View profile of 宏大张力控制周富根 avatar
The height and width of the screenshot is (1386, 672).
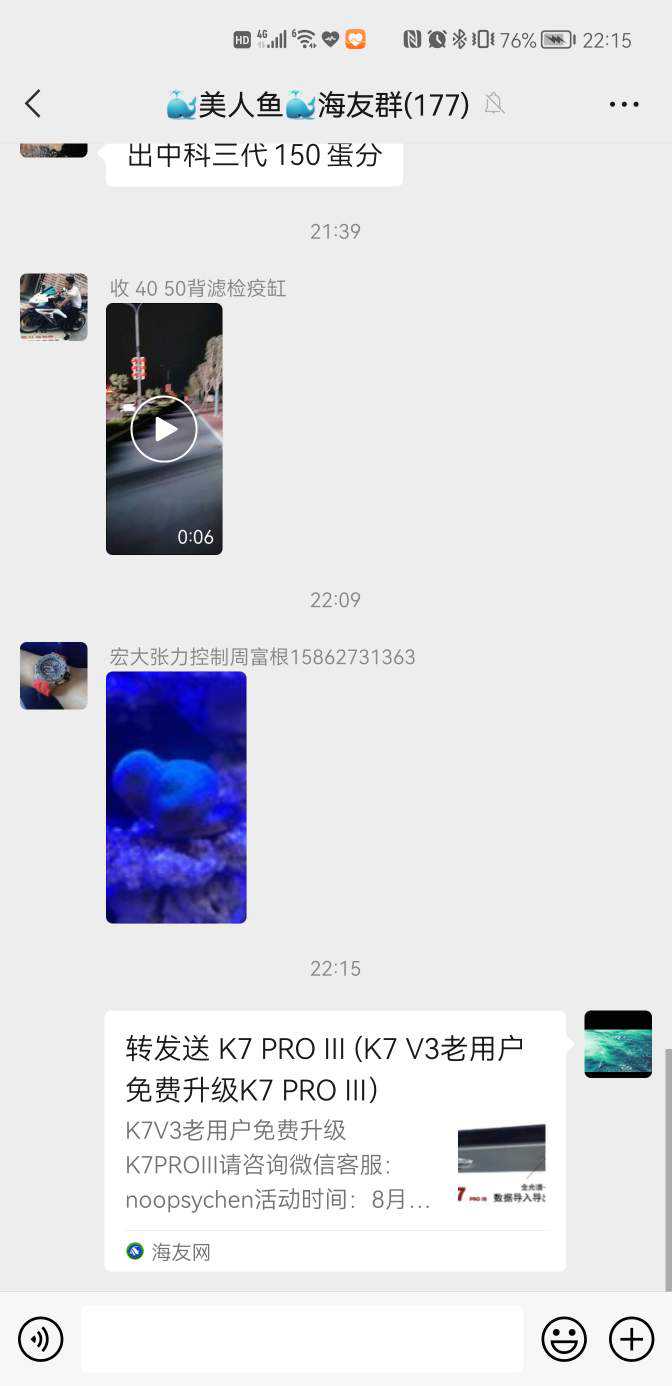(54, 676)
